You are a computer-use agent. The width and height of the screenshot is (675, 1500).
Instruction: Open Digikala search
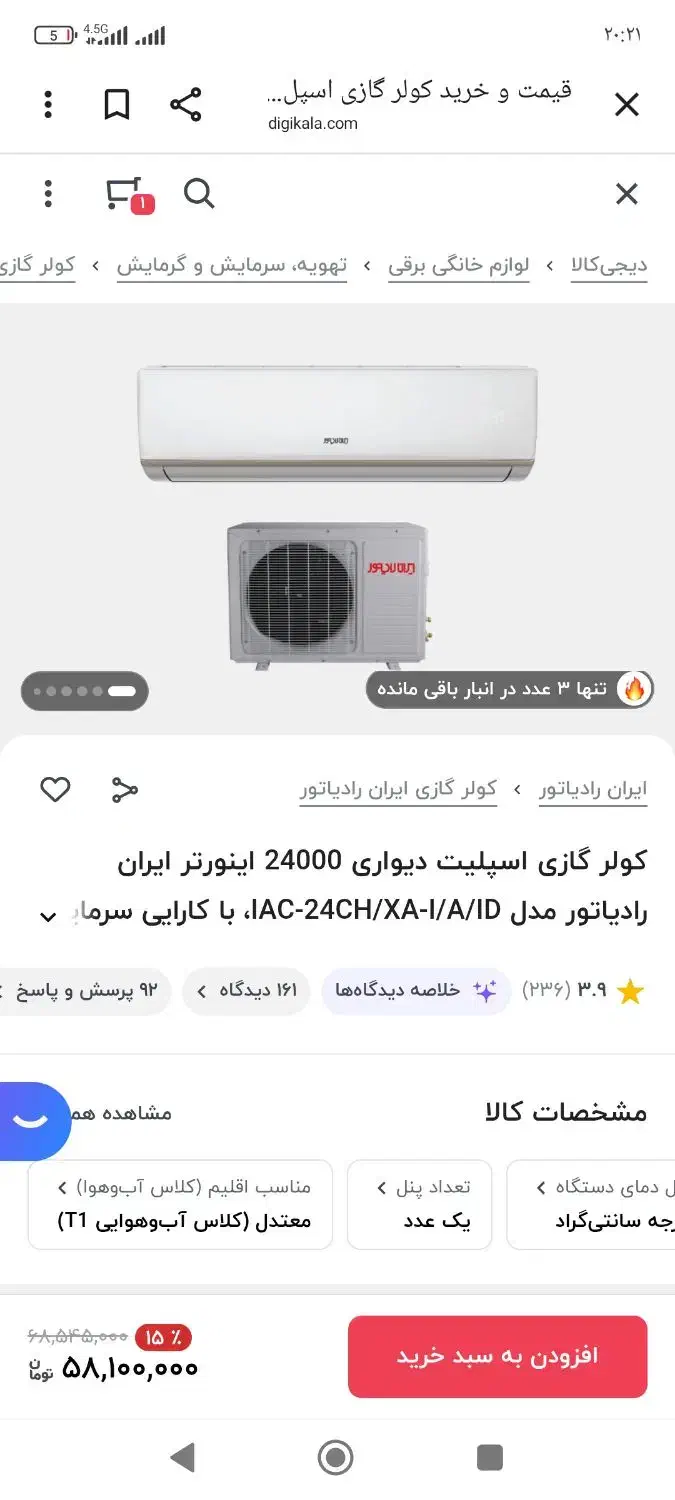(x=198, y=193)
